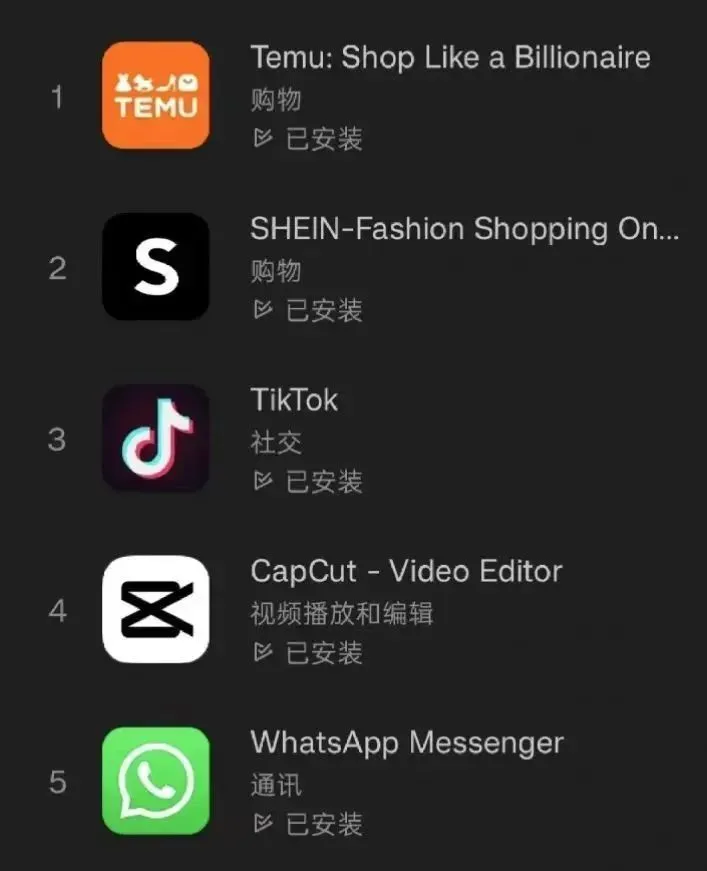Open CapCut - Video Editor page
Image resolution: width=707 pixels, height=871 pixels.
(x=405, y=572)
